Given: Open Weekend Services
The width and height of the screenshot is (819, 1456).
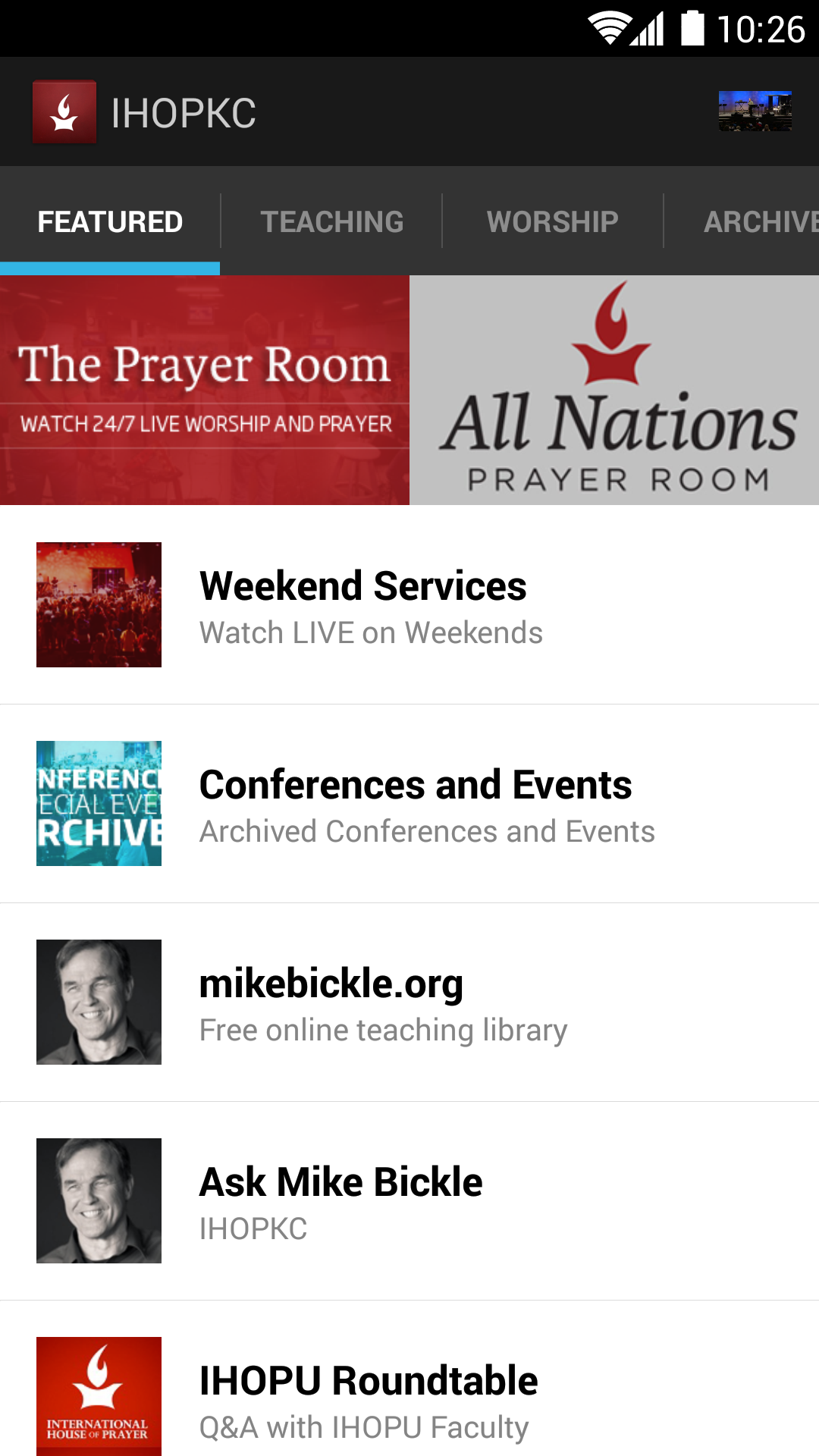Looking at the screenshot, I should point(409,605).
